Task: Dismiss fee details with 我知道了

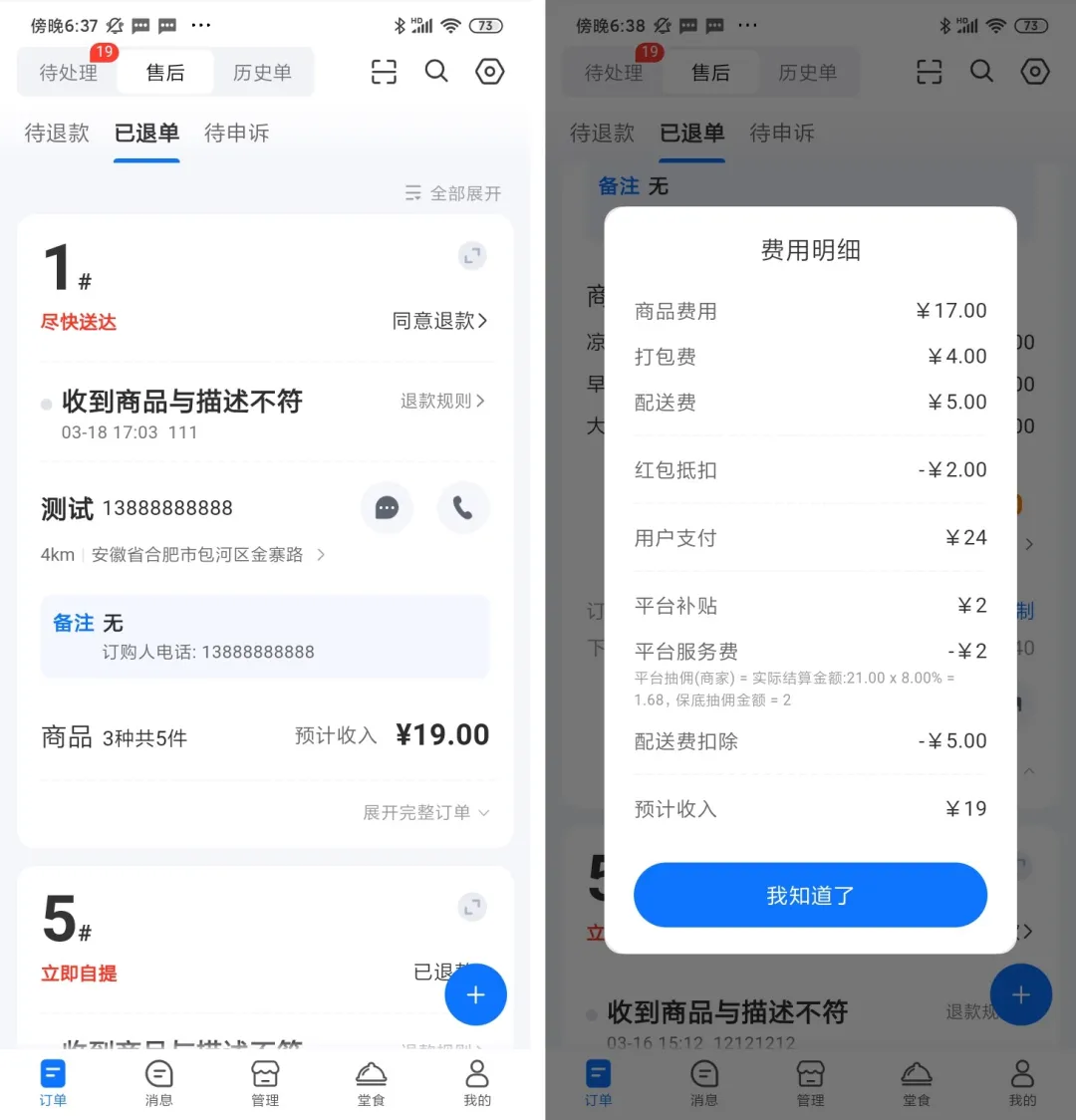Action: tap(810, 895)
